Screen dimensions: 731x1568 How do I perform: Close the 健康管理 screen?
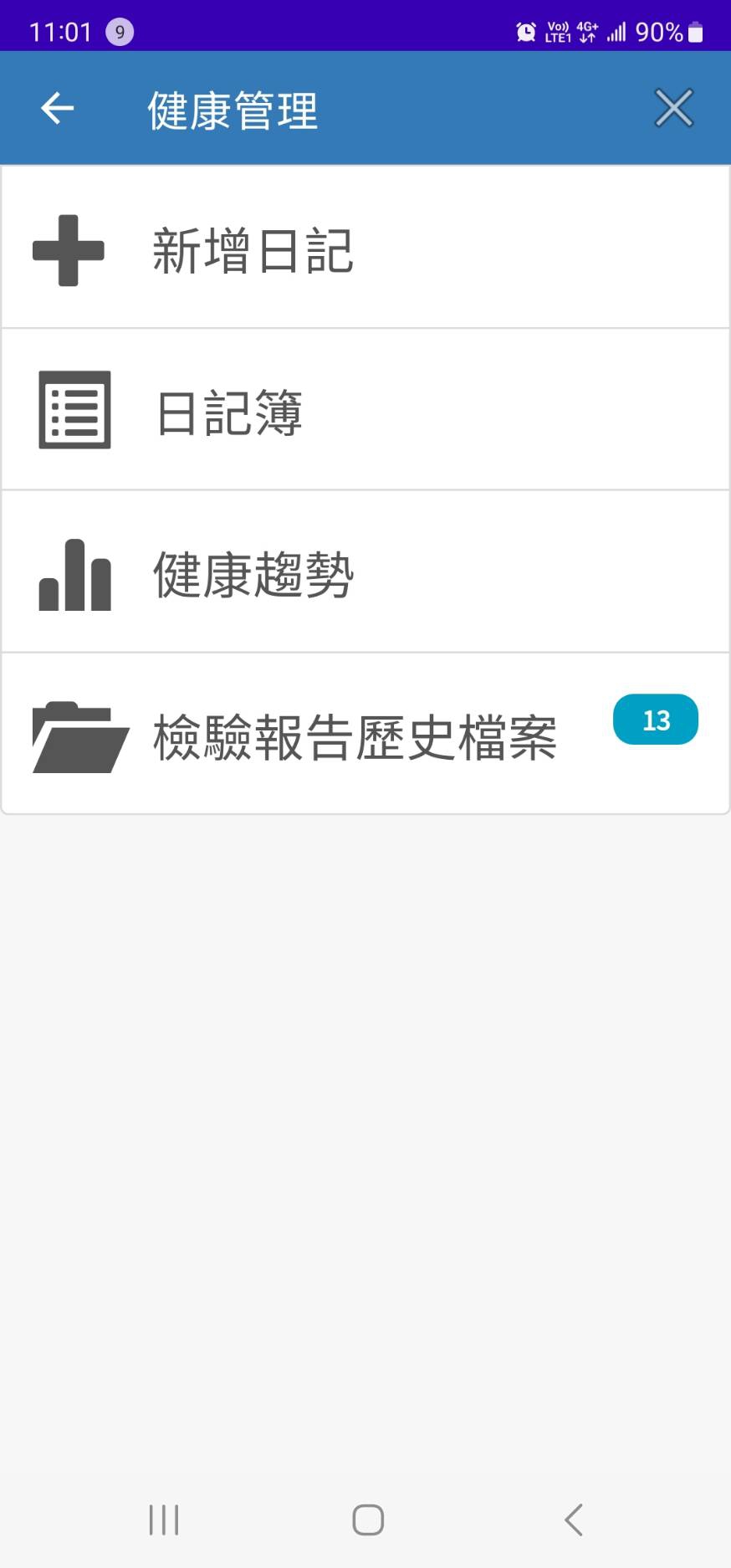click(673, 108)
